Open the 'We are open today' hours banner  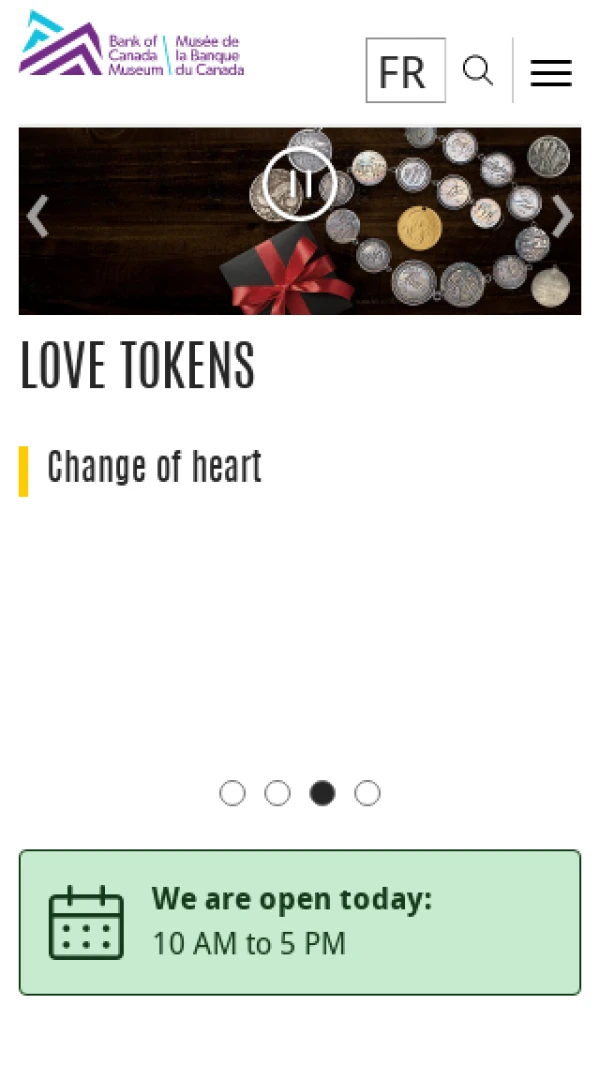(x=300, y=922)
